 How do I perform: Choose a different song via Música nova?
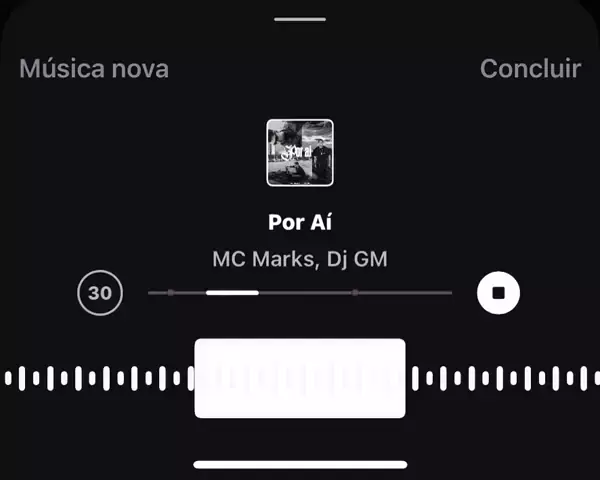[x=94, y=69]
